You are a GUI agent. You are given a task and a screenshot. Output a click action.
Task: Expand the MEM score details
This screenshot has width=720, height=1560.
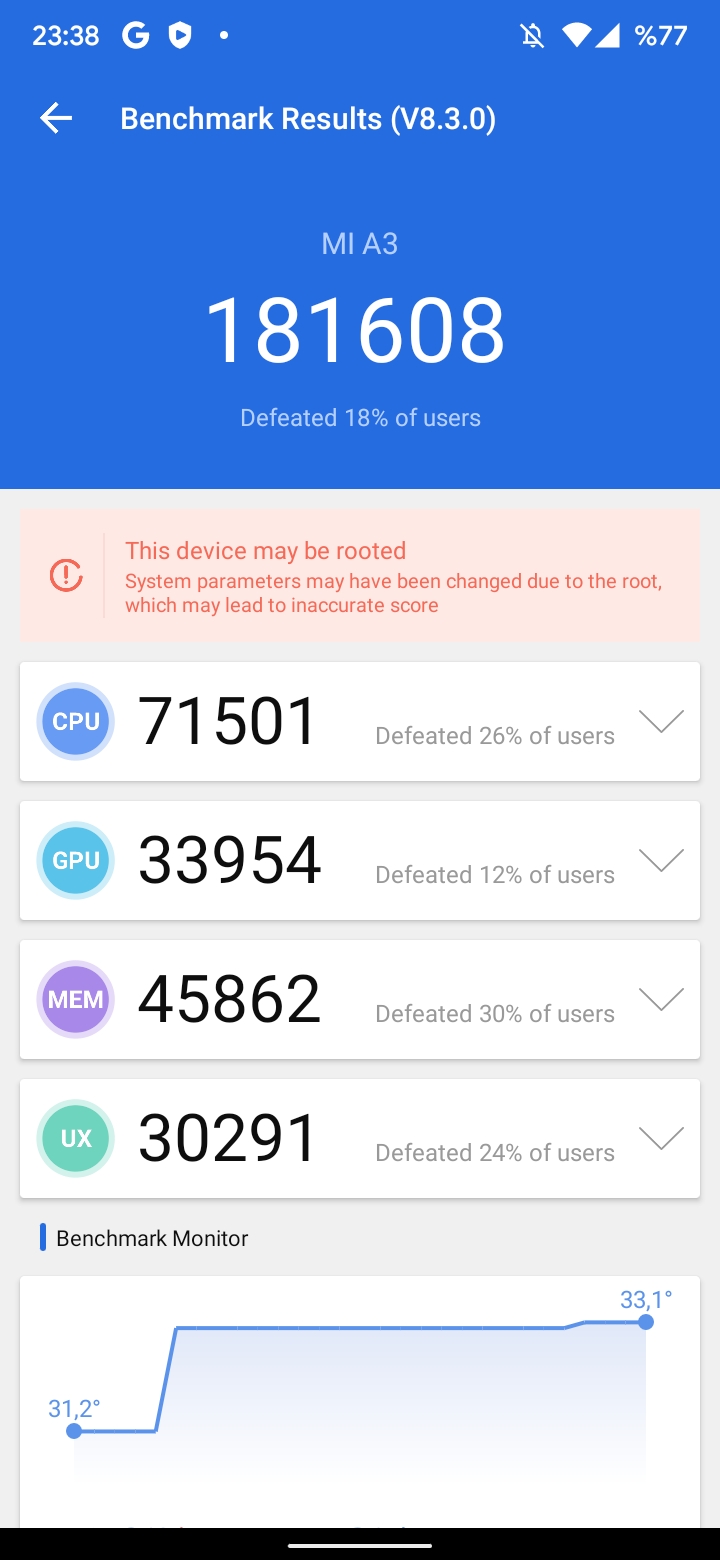click(661, 999)
